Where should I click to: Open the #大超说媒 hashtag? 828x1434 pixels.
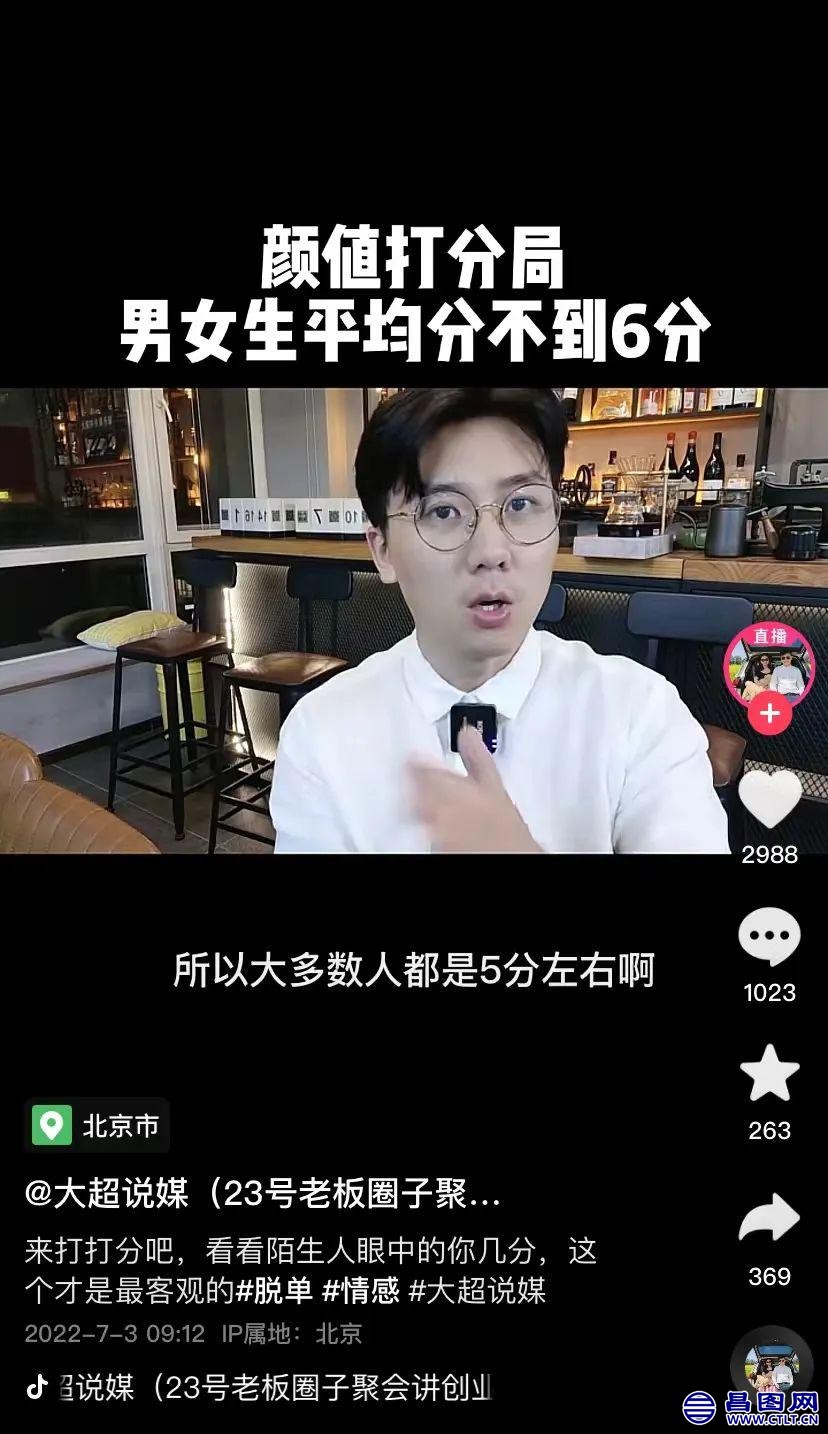point(477,1290)
